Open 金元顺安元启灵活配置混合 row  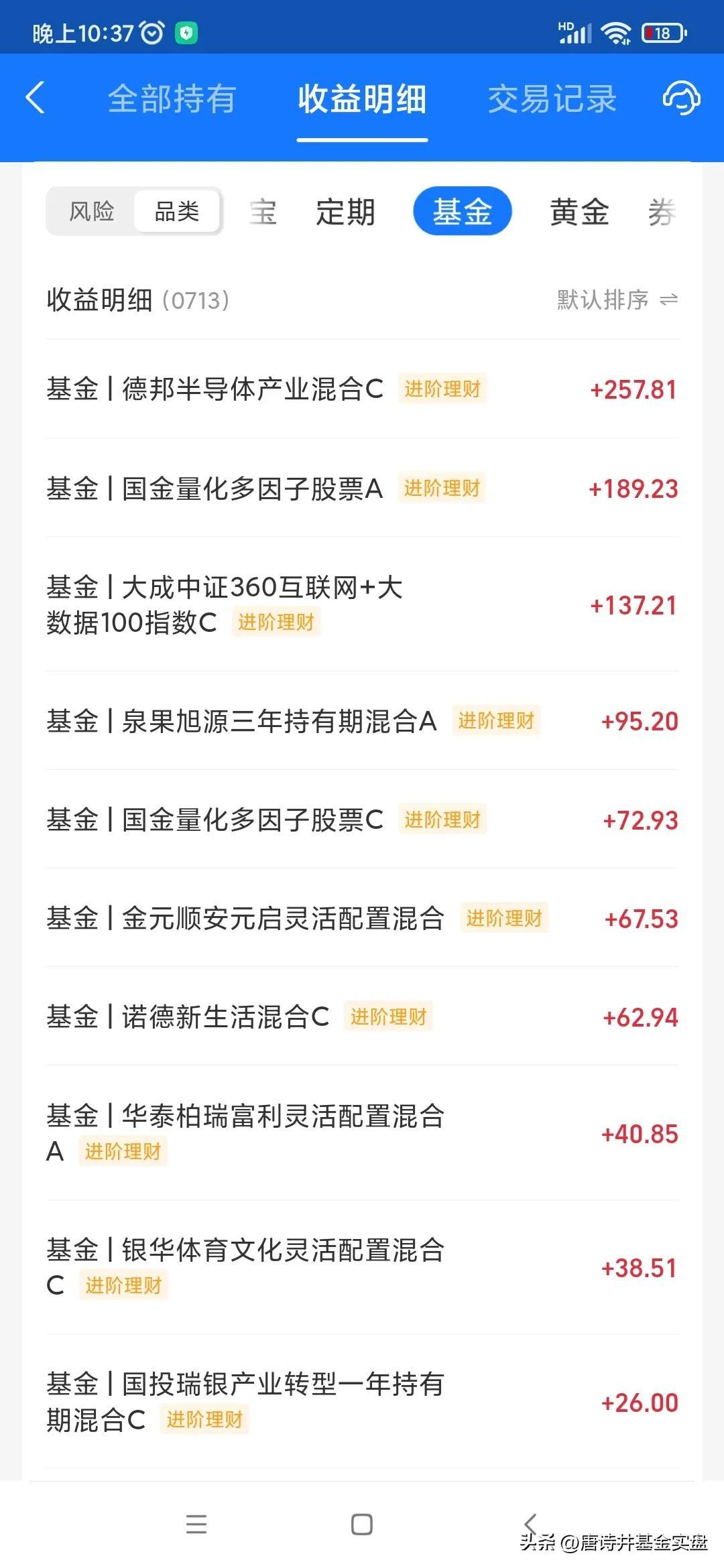coord(362,918)
